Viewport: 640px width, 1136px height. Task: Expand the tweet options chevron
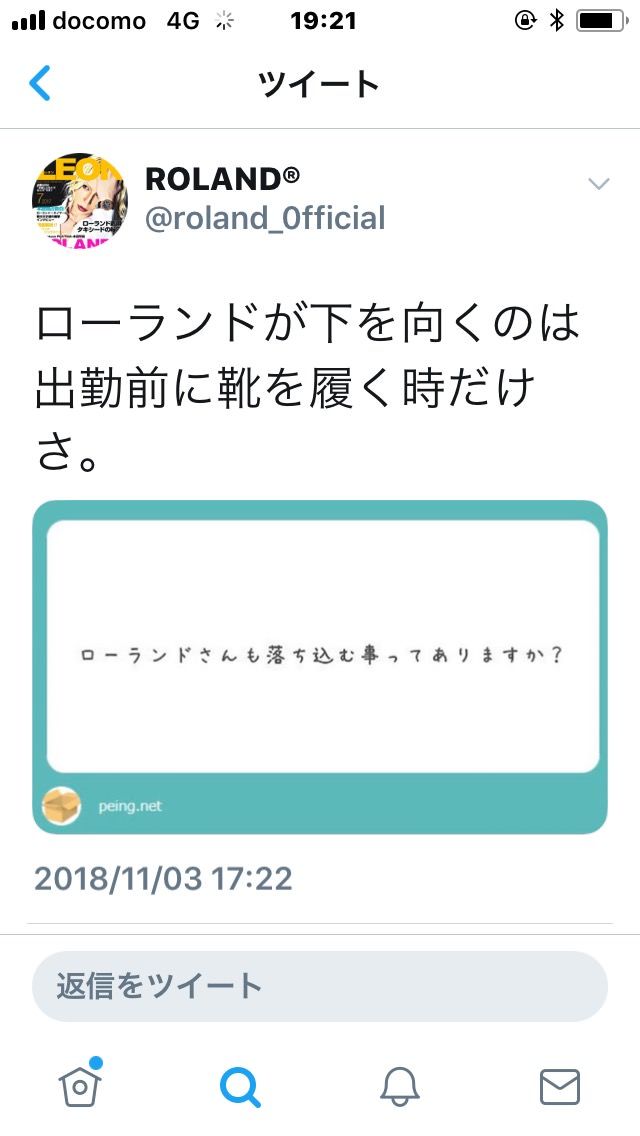pyautogui.click(x=599, y=184)
